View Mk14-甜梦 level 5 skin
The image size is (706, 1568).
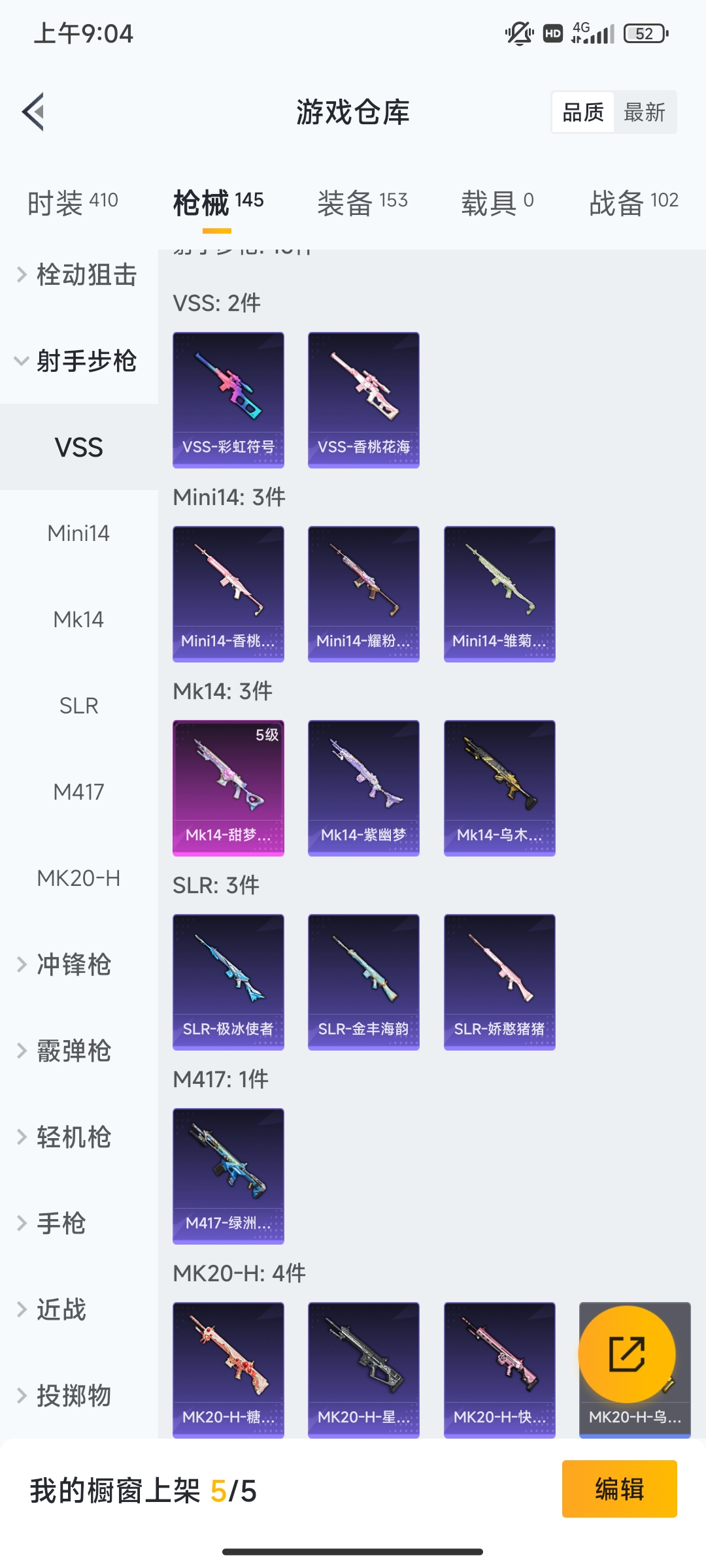coord(228,787)
